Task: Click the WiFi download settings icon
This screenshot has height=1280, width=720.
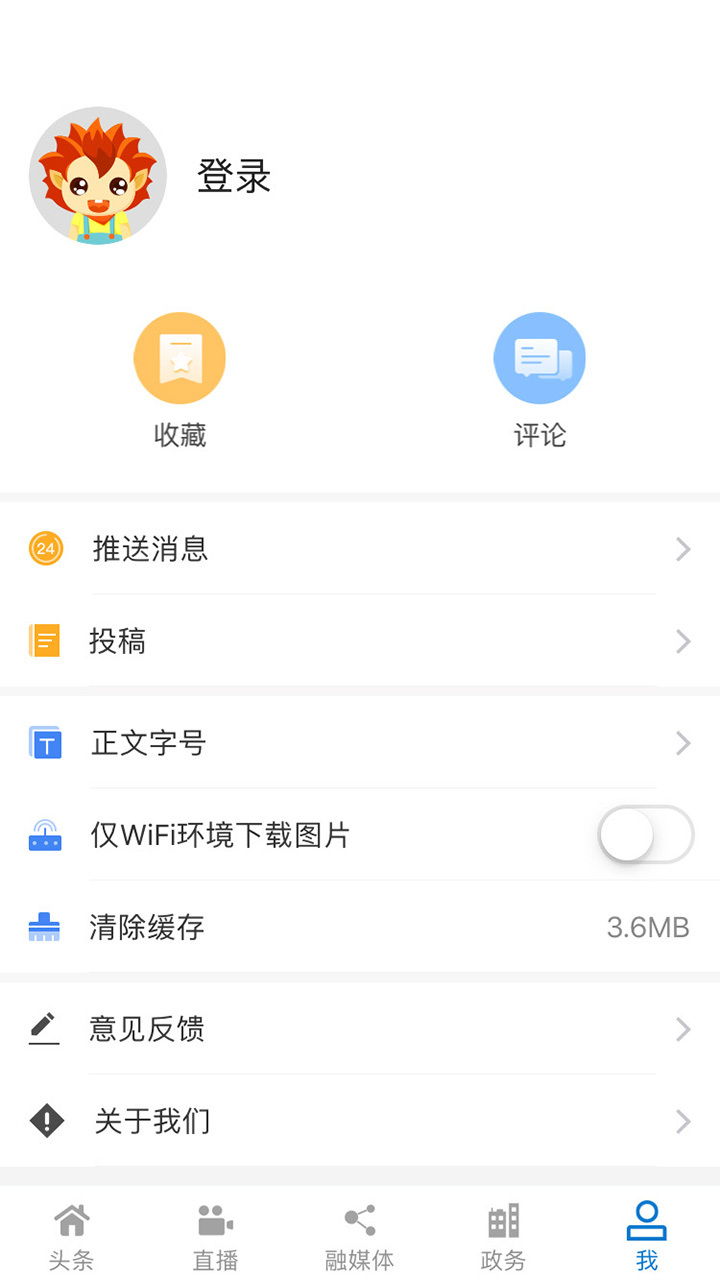Action: pos(43,835)
